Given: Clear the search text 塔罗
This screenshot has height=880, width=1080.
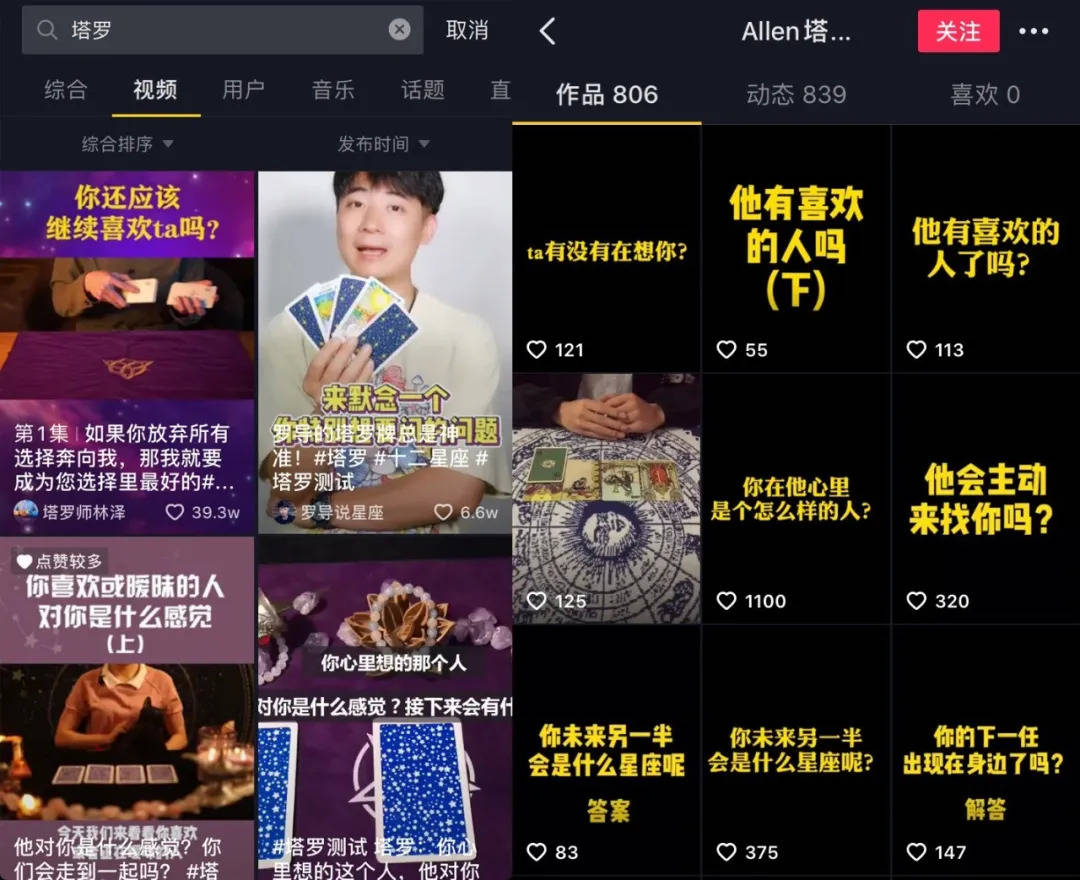Looking at the screenshot, I should click(x=399, y=30).
